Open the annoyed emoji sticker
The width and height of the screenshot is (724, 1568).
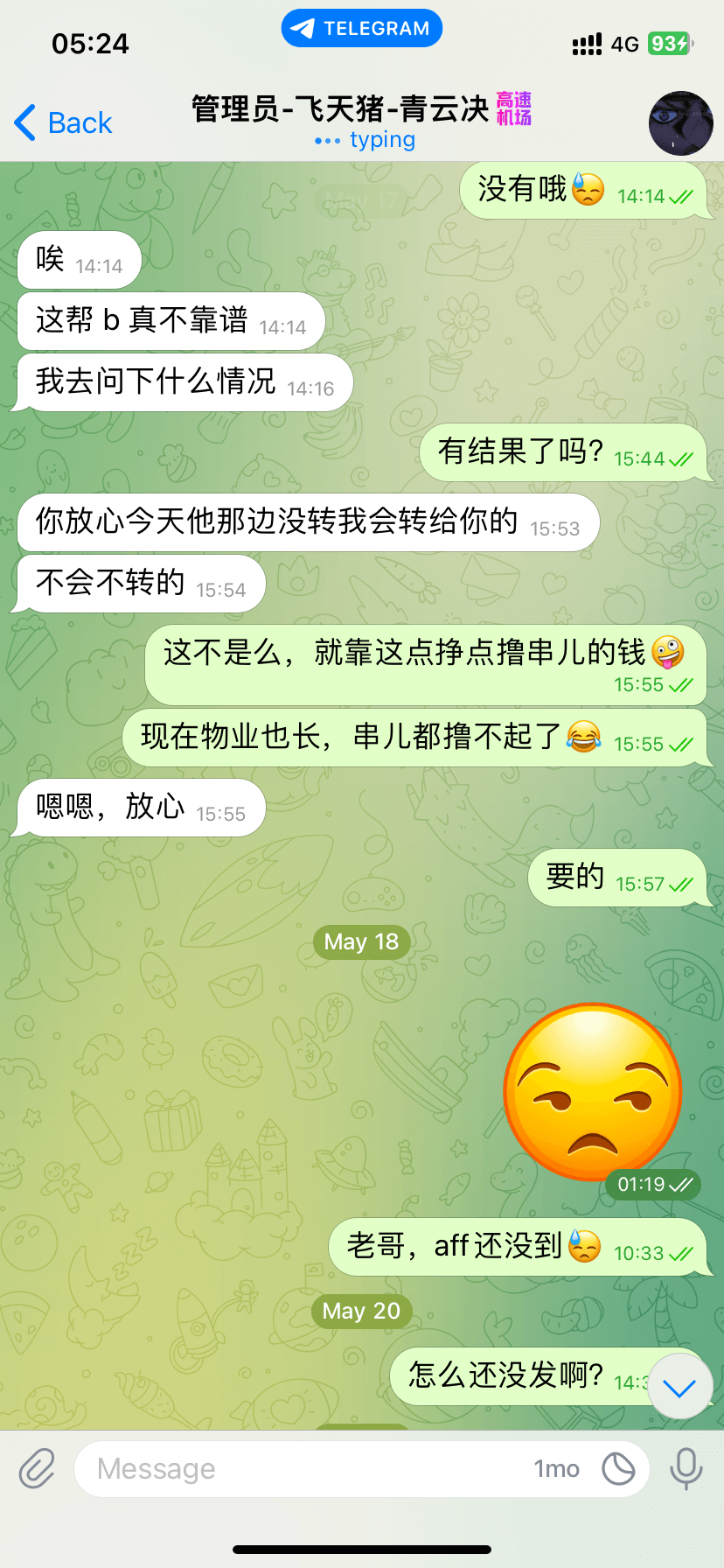pyautogui.click(x=592, y=1091)
